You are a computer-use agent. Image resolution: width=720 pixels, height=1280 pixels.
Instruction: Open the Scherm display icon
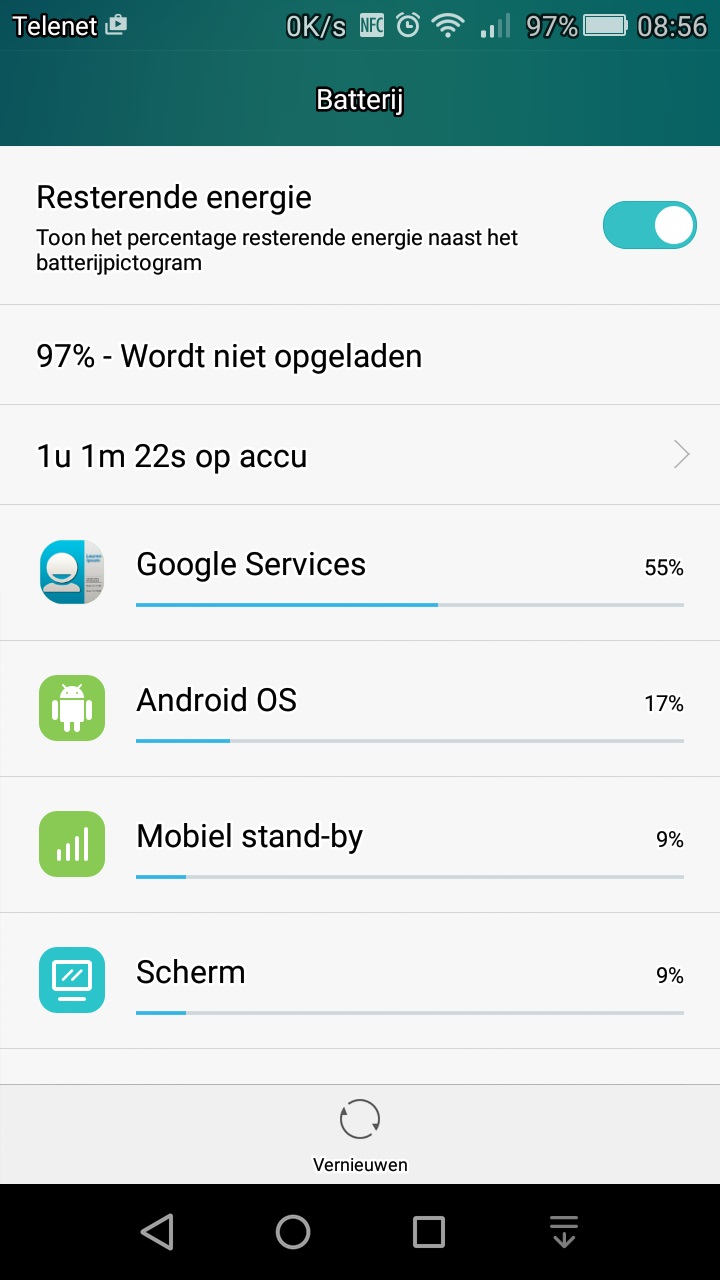(71, 980)
